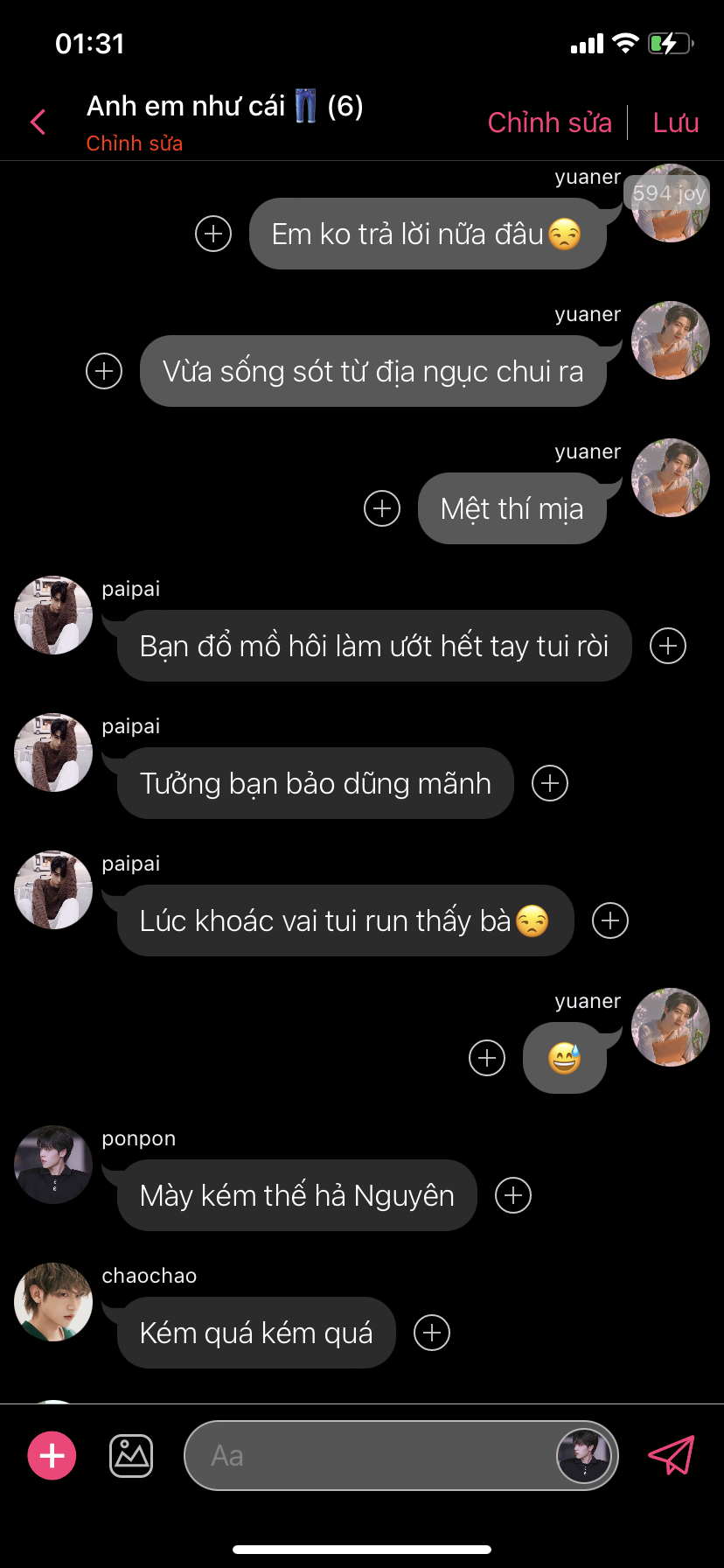Tap plus beside "Bạn đổ mồ hôi" message

coord(668,646)
